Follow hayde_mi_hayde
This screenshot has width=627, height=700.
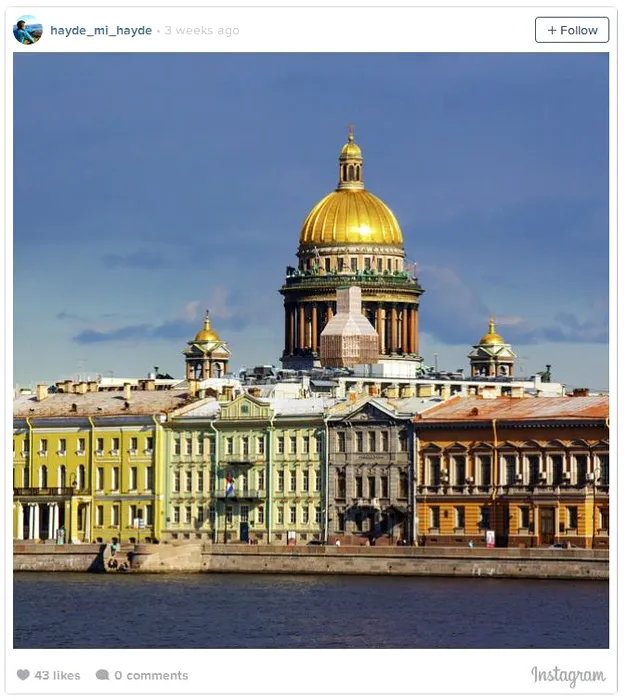571,30
